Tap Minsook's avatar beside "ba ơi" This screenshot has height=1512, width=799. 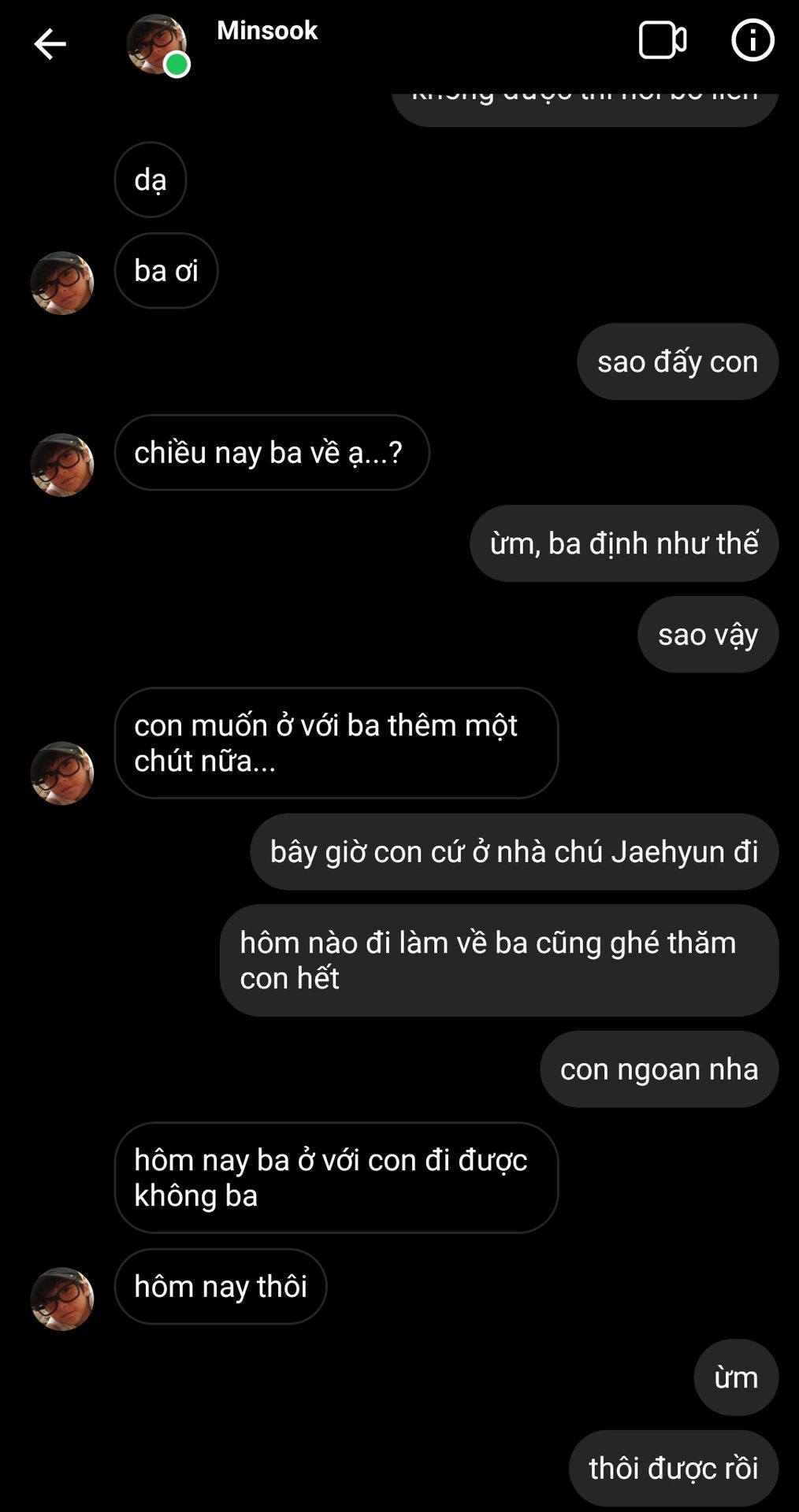(61, 283)
